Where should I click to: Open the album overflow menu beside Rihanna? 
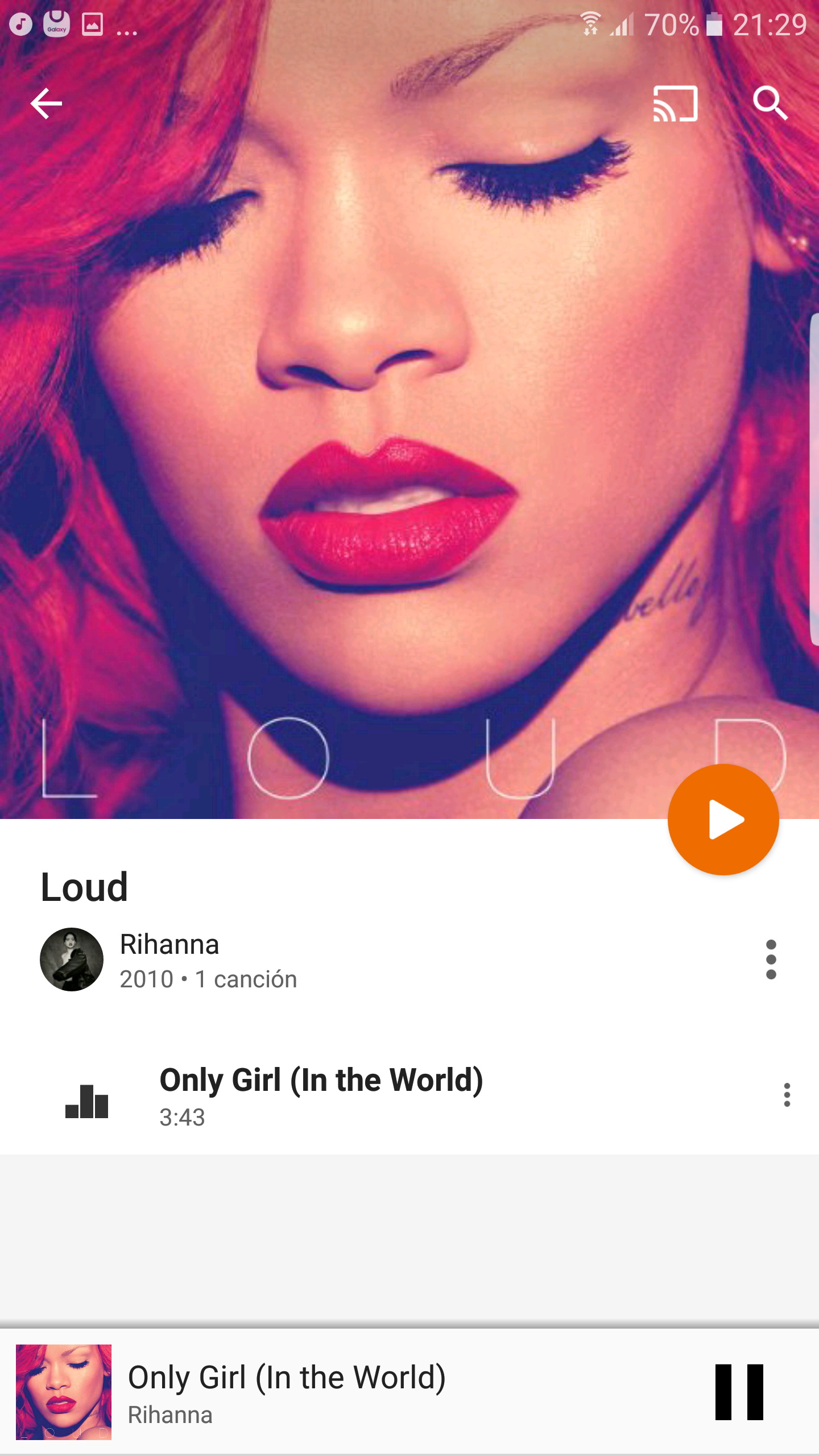pos(771,959)
